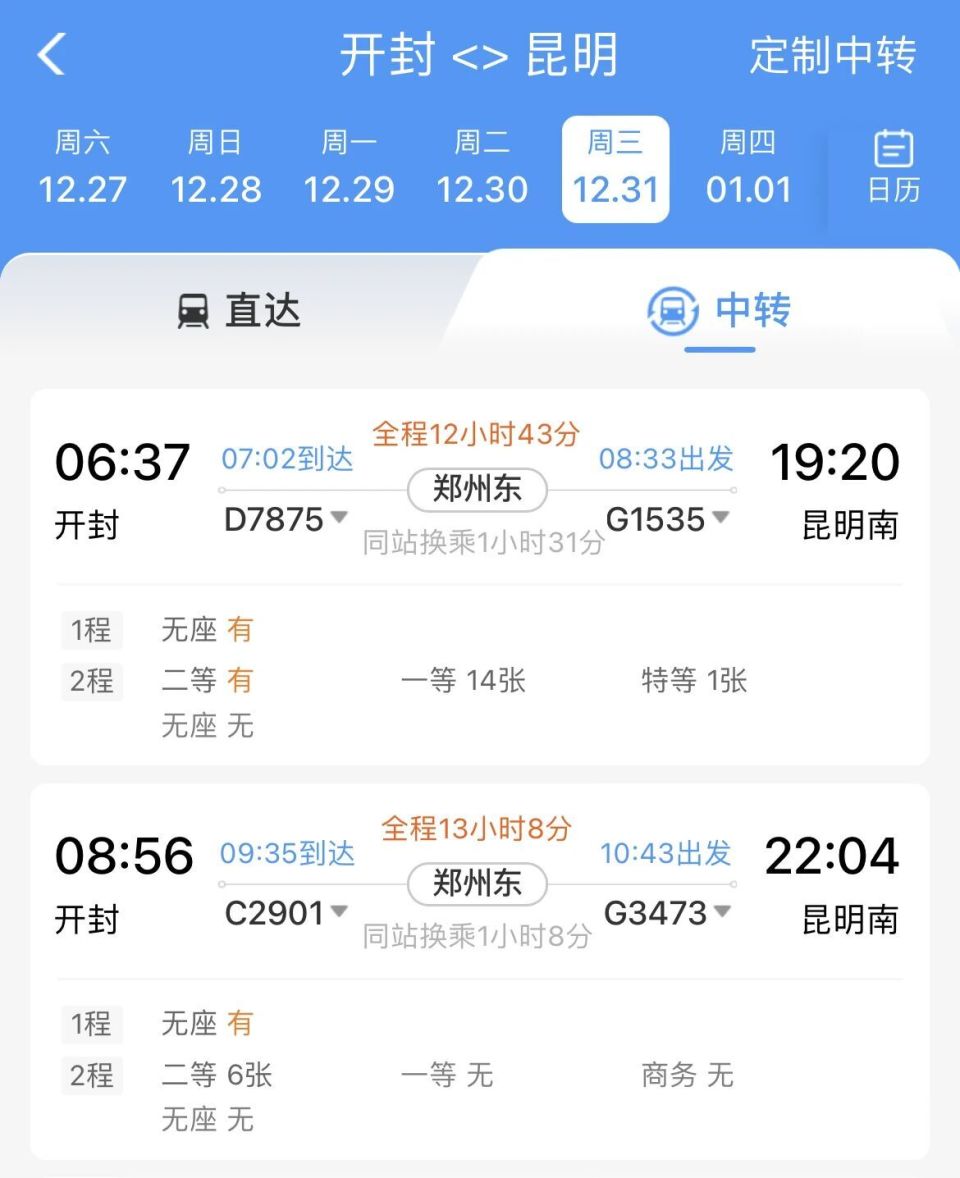Click the train icon beside 直达
The image size is (960, 1178).
[192, 311]
